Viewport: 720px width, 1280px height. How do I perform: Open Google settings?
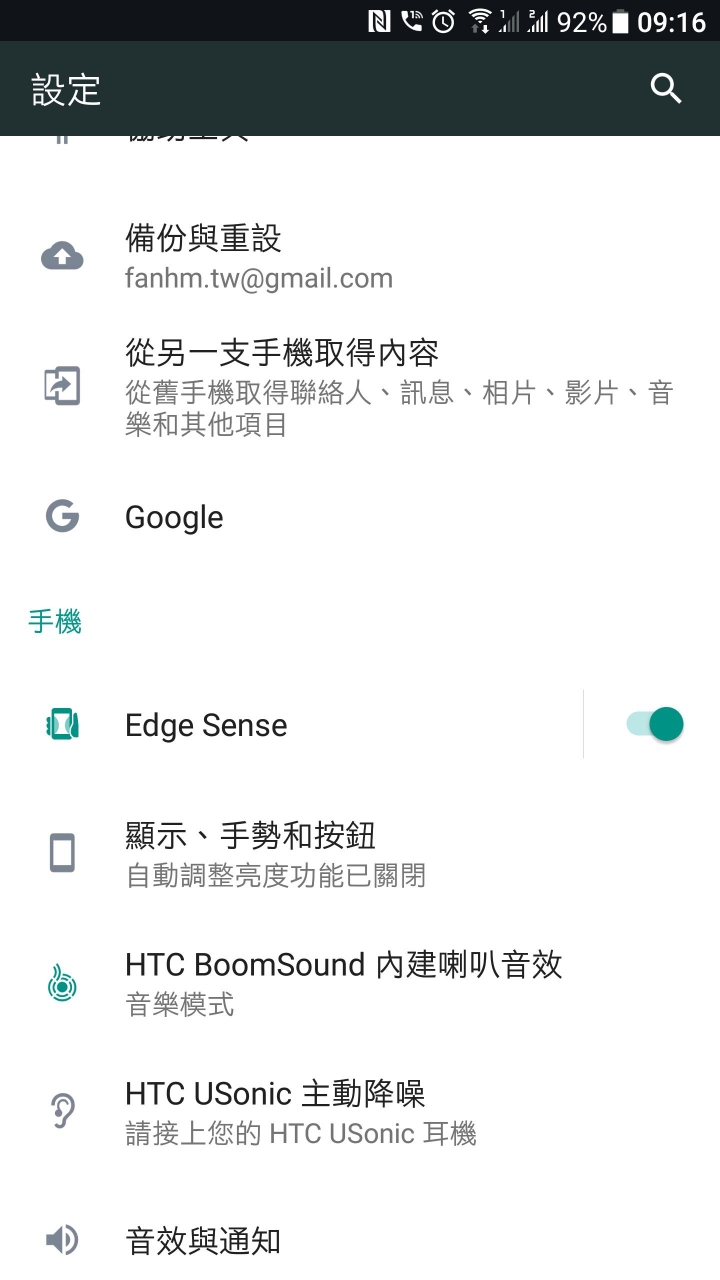[360, 517]
